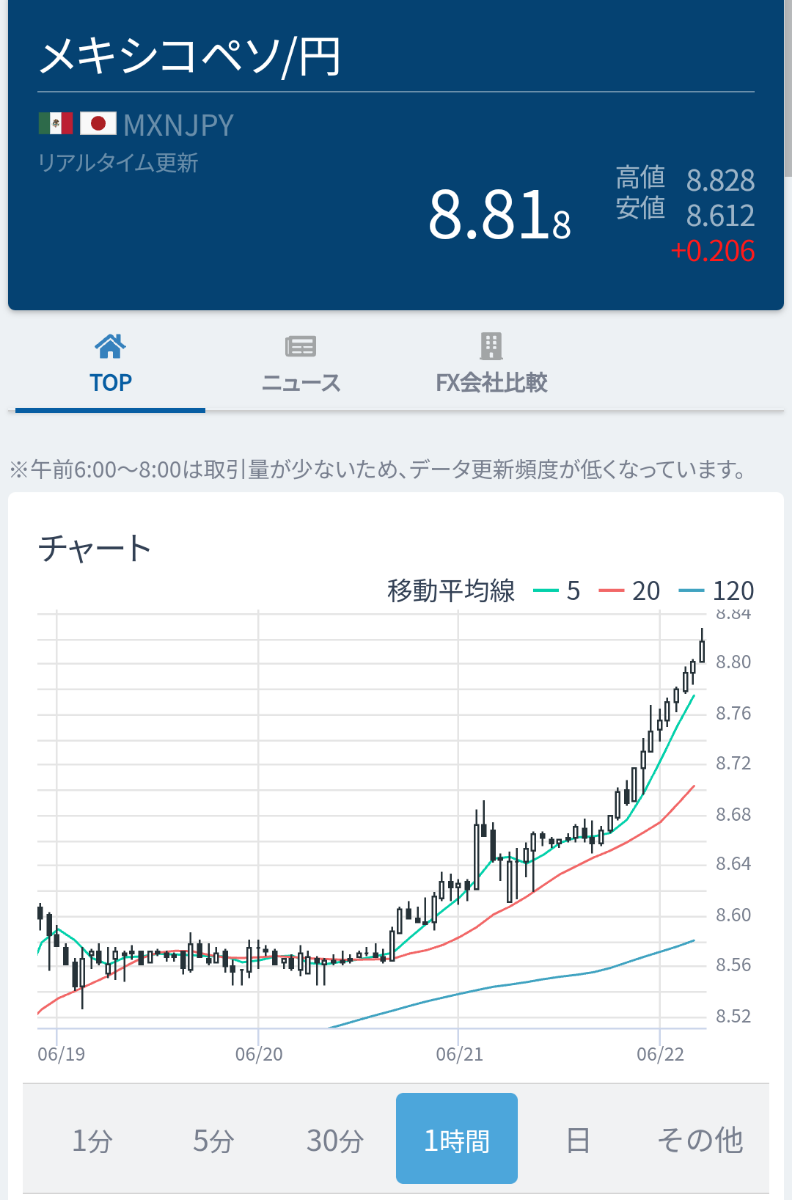This screenshot has width=792, height=1200.
Task: Click the 高値 high value 8.828
Action: (722, 182)
